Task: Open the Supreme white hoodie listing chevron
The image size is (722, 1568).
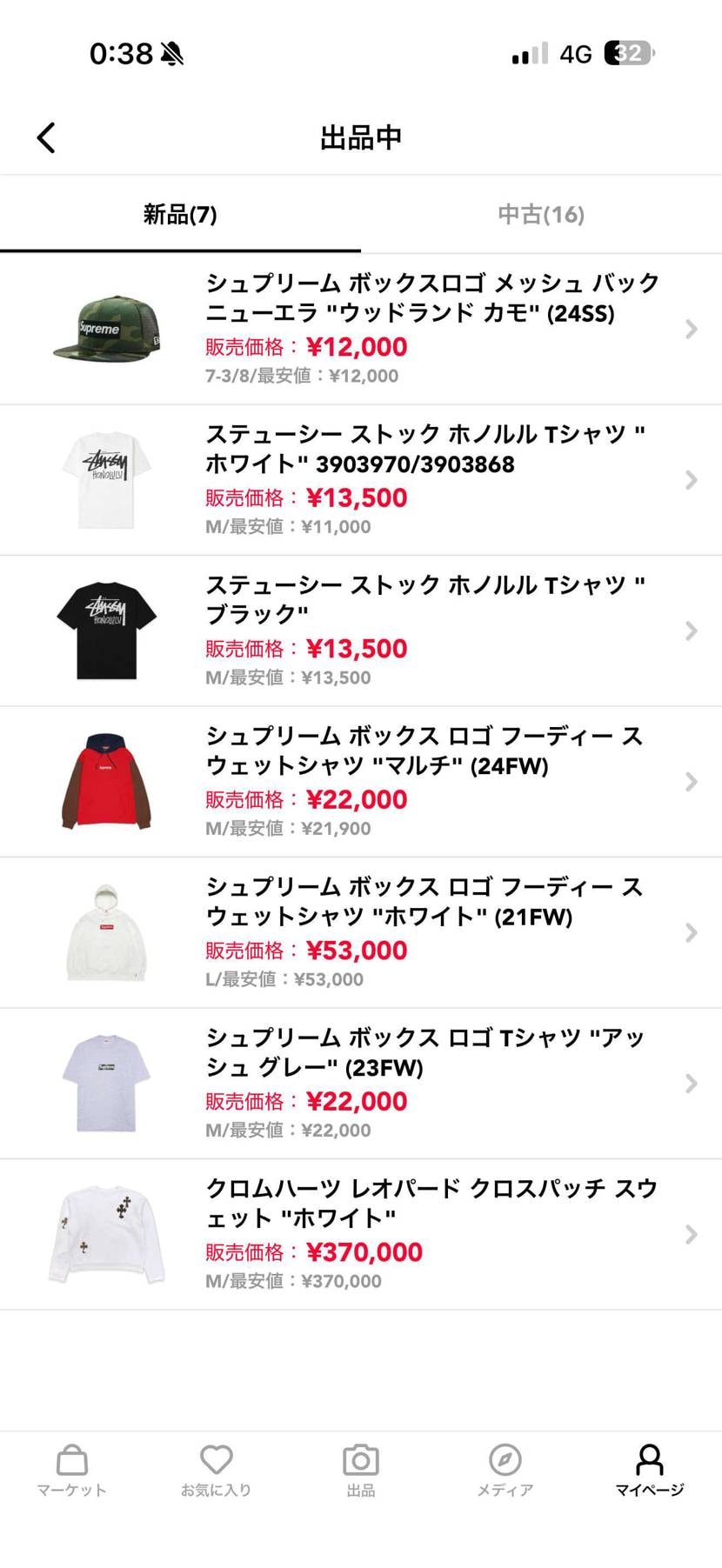Action: 692,932
